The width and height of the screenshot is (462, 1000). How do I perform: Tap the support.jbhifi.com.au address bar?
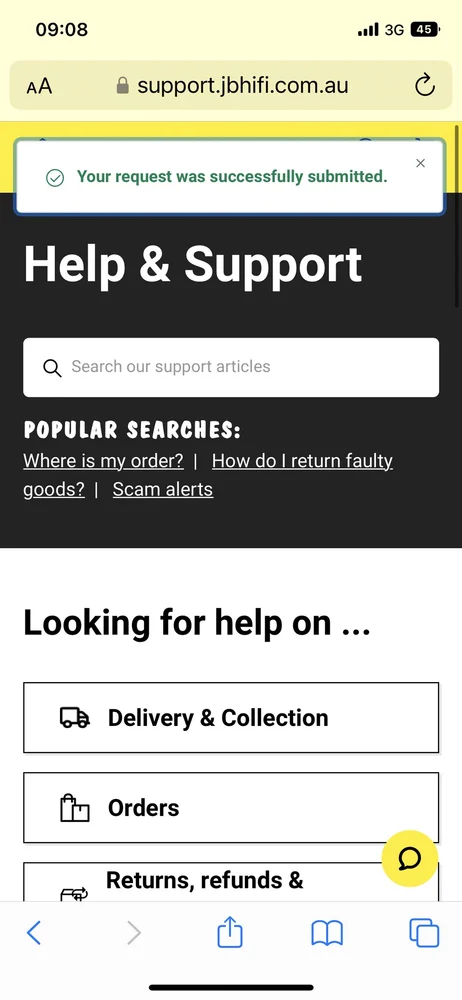[232, 85]
